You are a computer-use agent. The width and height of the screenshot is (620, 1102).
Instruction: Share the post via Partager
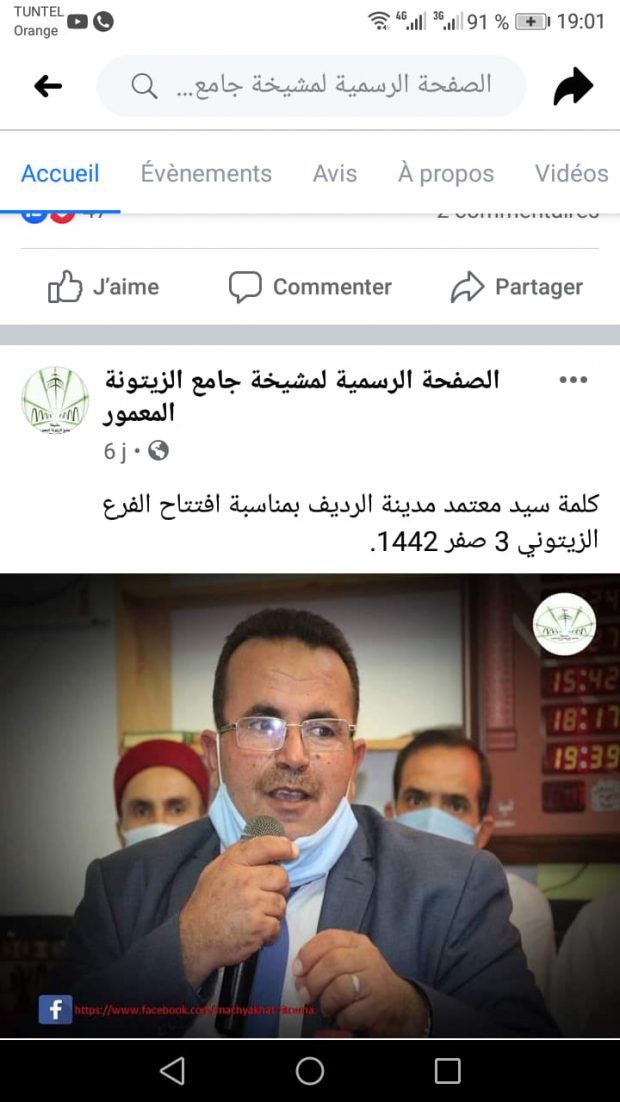click(517, 287)
